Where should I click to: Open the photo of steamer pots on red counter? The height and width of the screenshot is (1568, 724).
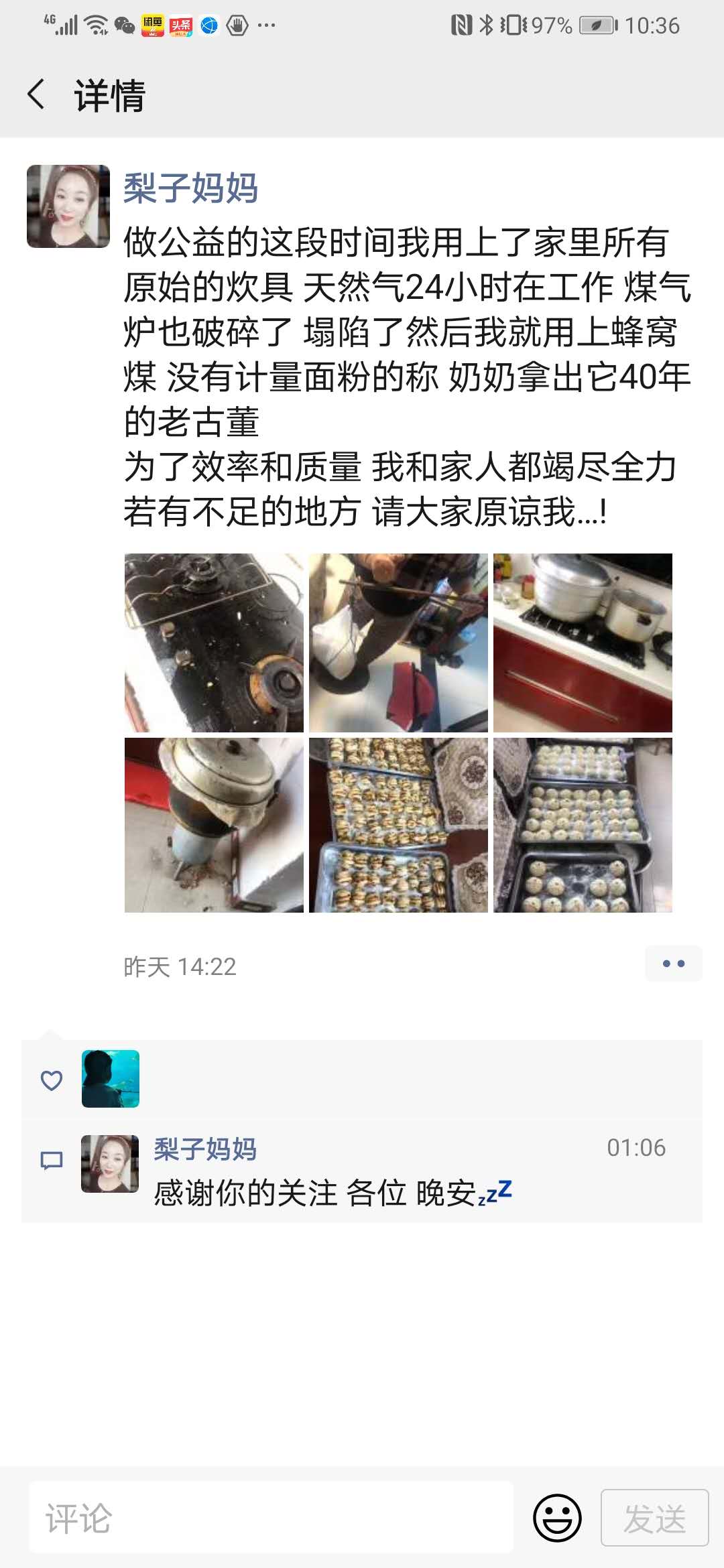tap(583, 642)
